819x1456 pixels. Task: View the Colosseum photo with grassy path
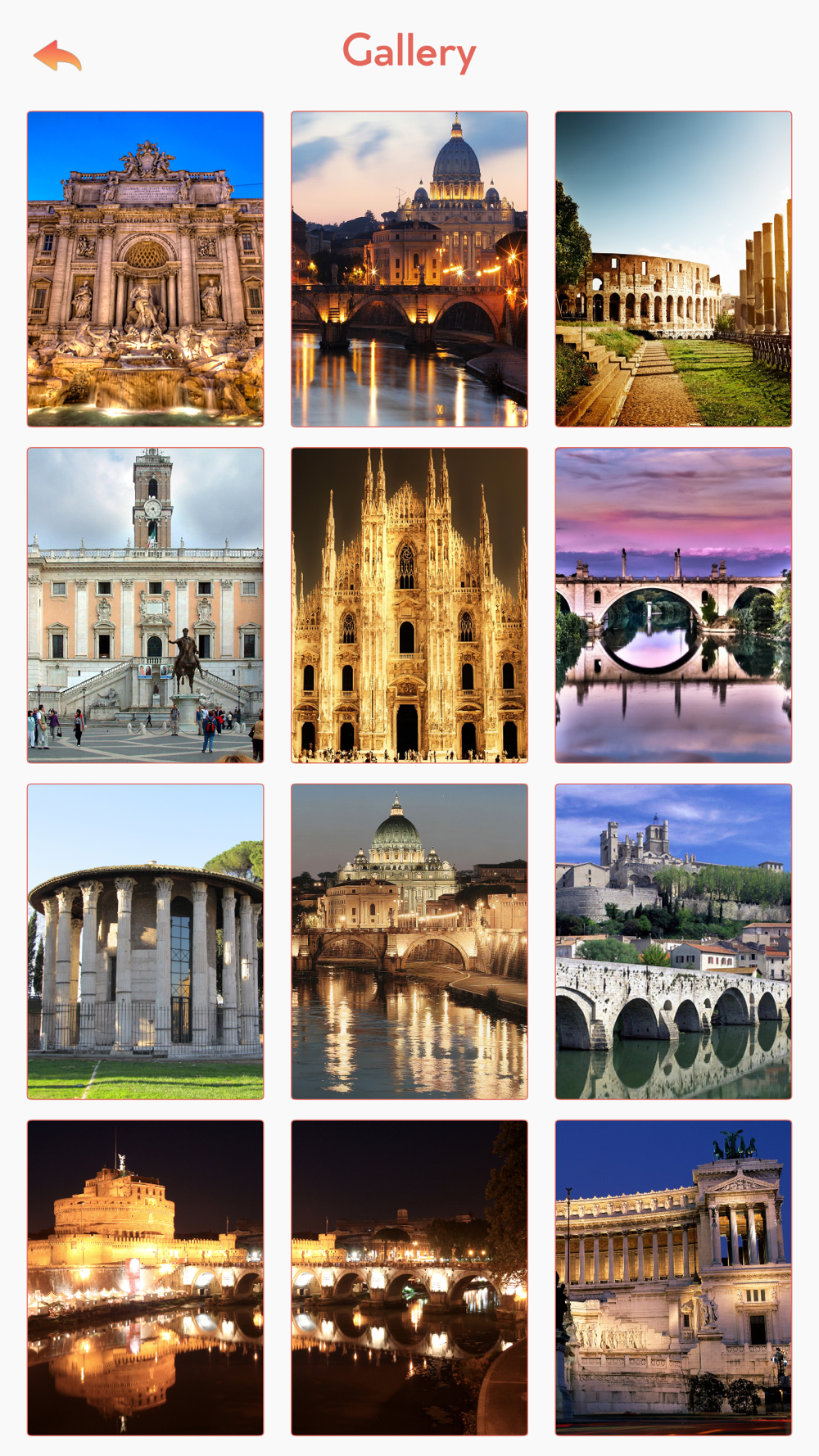673,269
